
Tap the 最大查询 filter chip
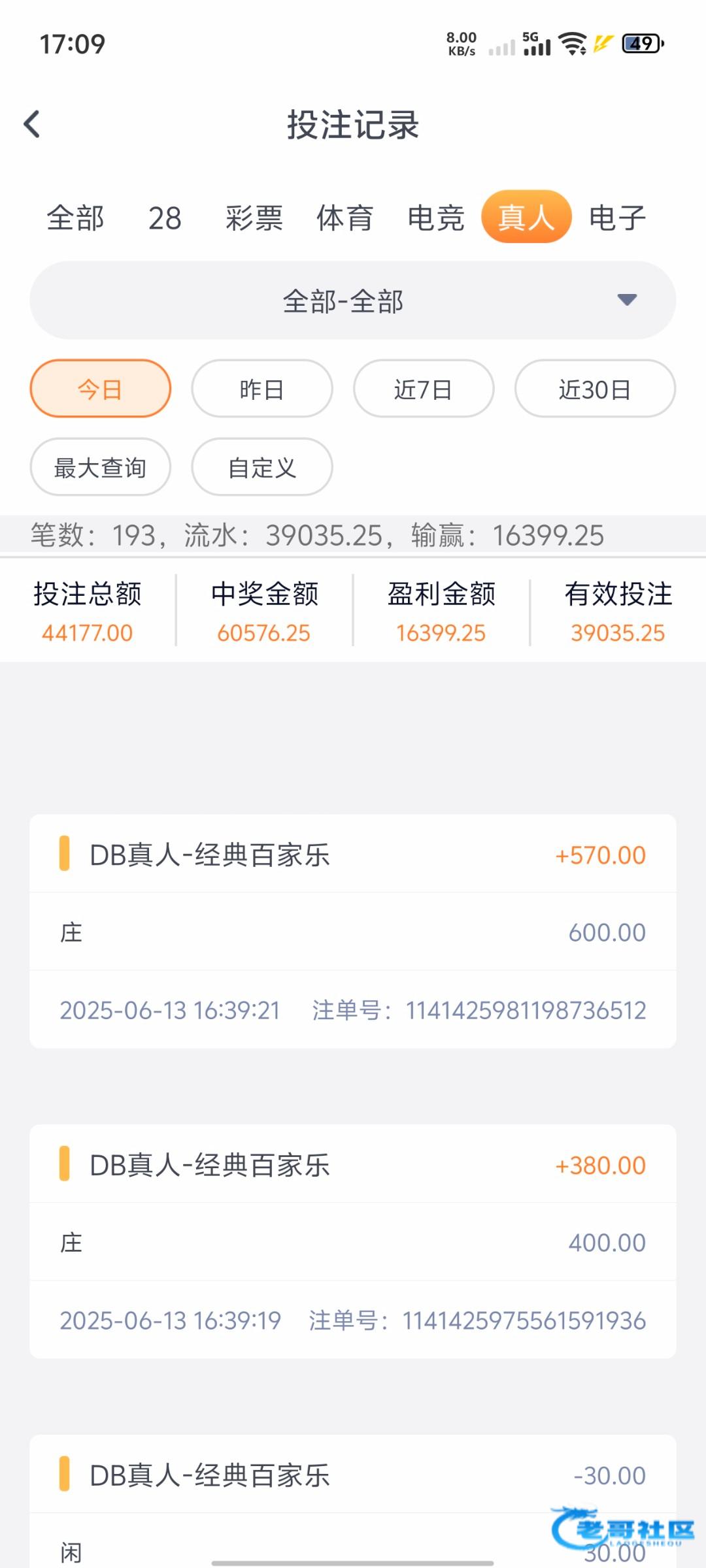(101, 467)
